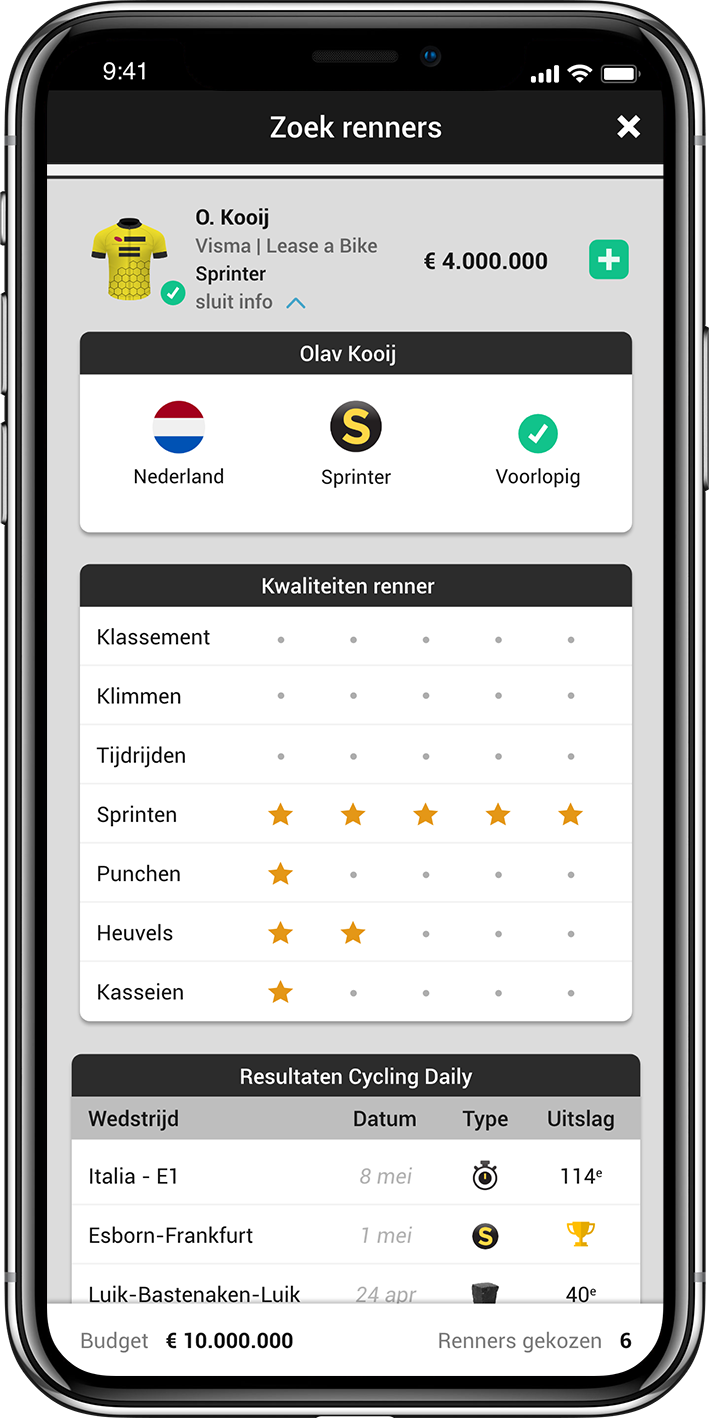Add O. Kooij with the green plus

point(608,260)
